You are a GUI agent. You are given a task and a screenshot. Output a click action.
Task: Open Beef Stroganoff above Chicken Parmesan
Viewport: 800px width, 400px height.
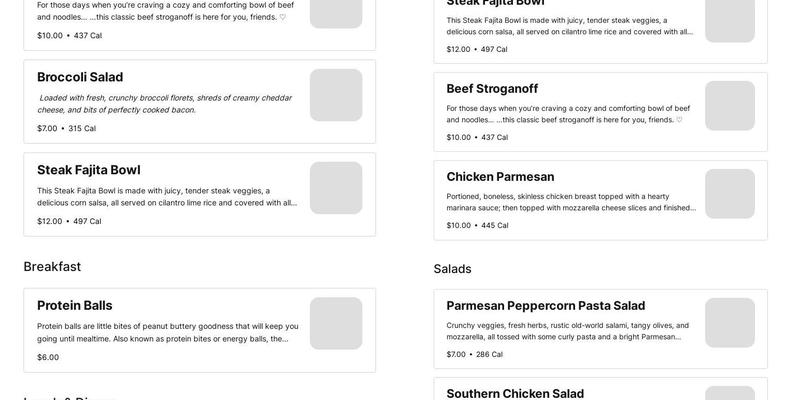coord(600,111)
